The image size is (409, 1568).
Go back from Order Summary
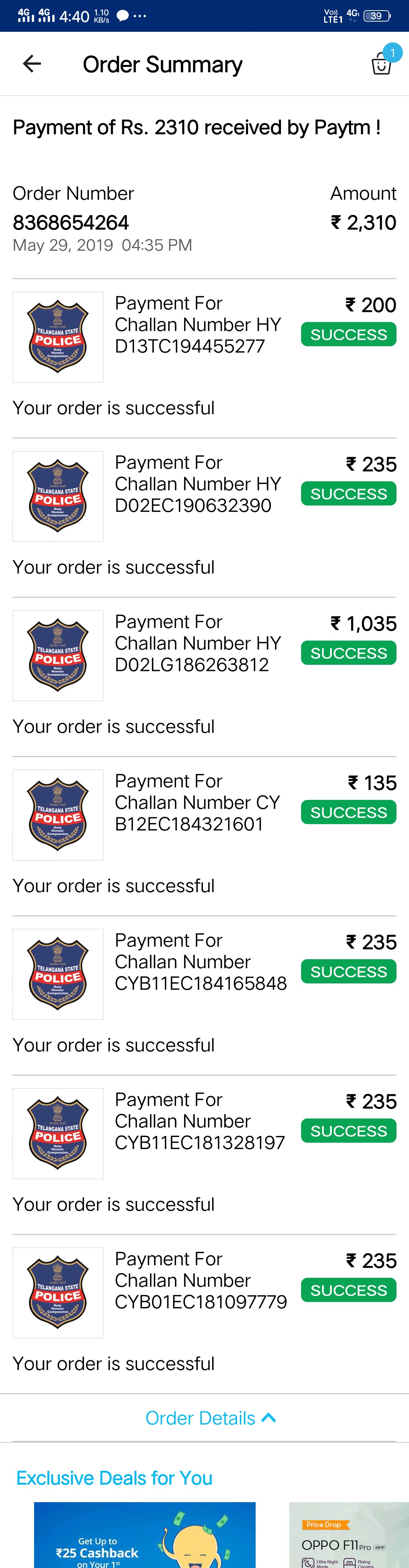(32, 64)
